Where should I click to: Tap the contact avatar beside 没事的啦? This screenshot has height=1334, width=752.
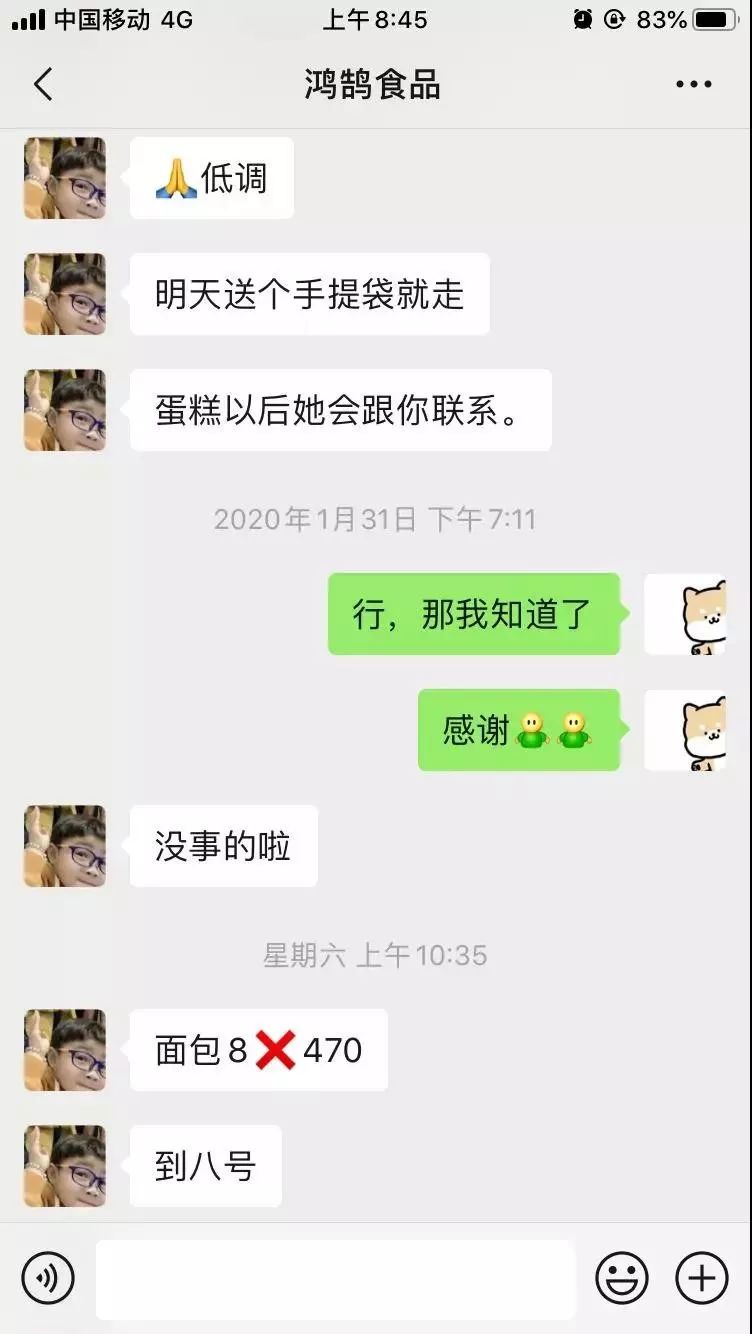point(65,846)
